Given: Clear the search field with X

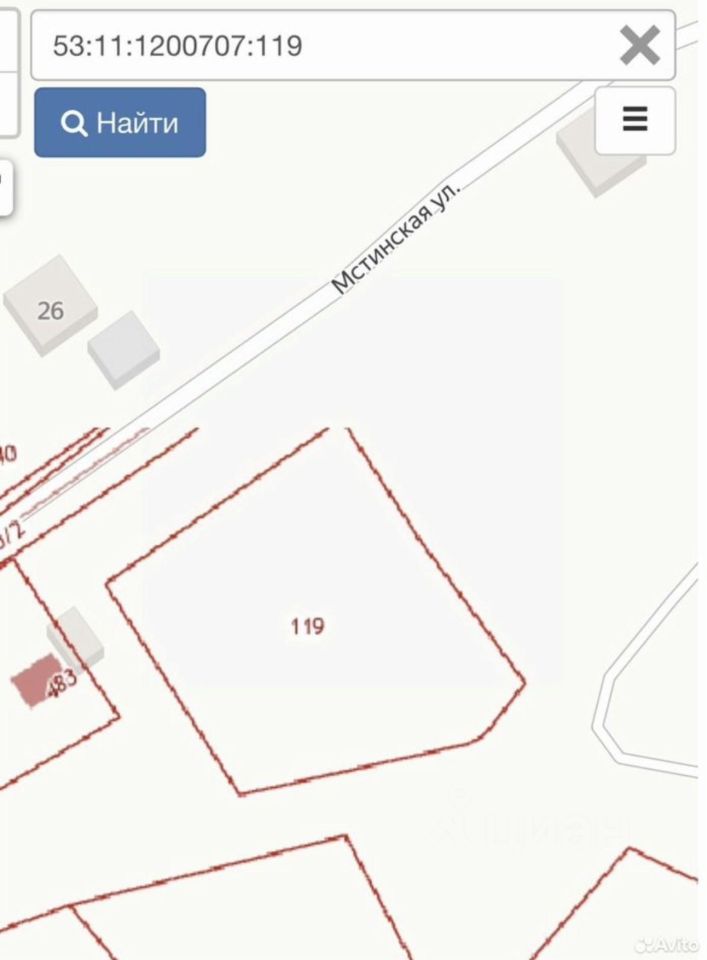Looking at the screenshot, I should click(639, 45).
